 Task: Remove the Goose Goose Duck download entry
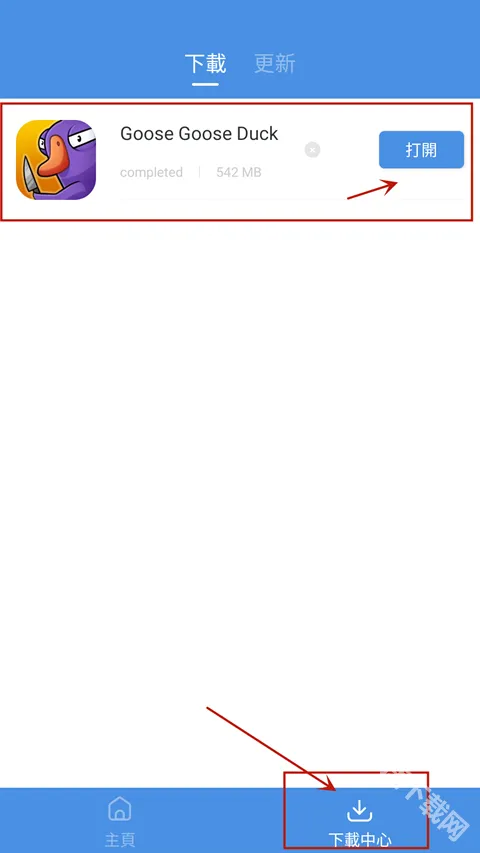[312, 150]
